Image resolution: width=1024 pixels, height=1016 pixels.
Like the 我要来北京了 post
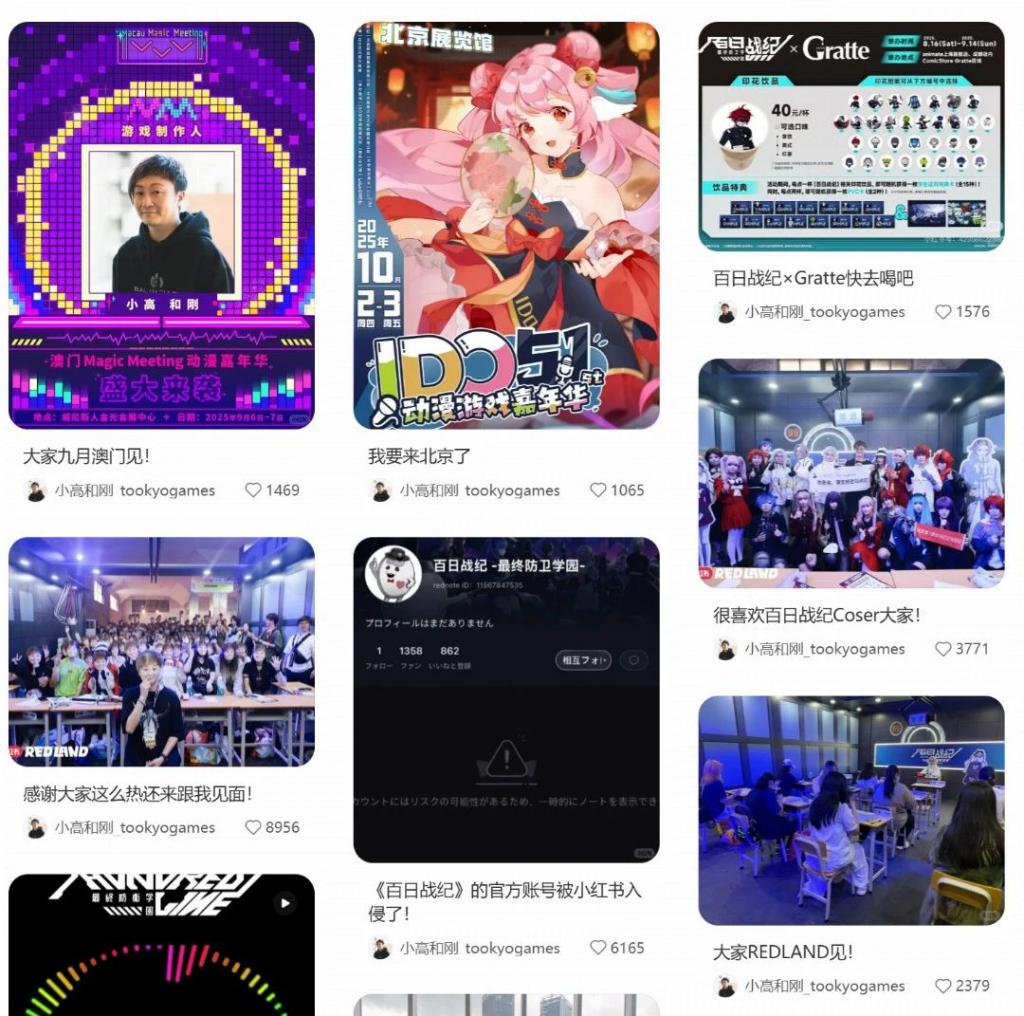pos(598,490)
